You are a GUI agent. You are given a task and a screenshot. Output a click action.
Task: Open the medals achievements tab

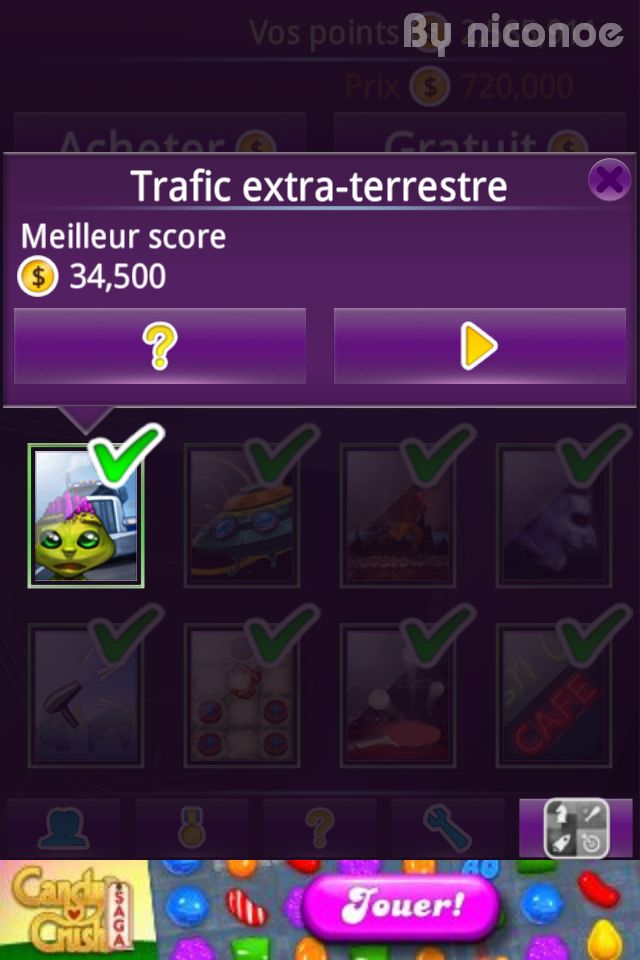[192, 828]
